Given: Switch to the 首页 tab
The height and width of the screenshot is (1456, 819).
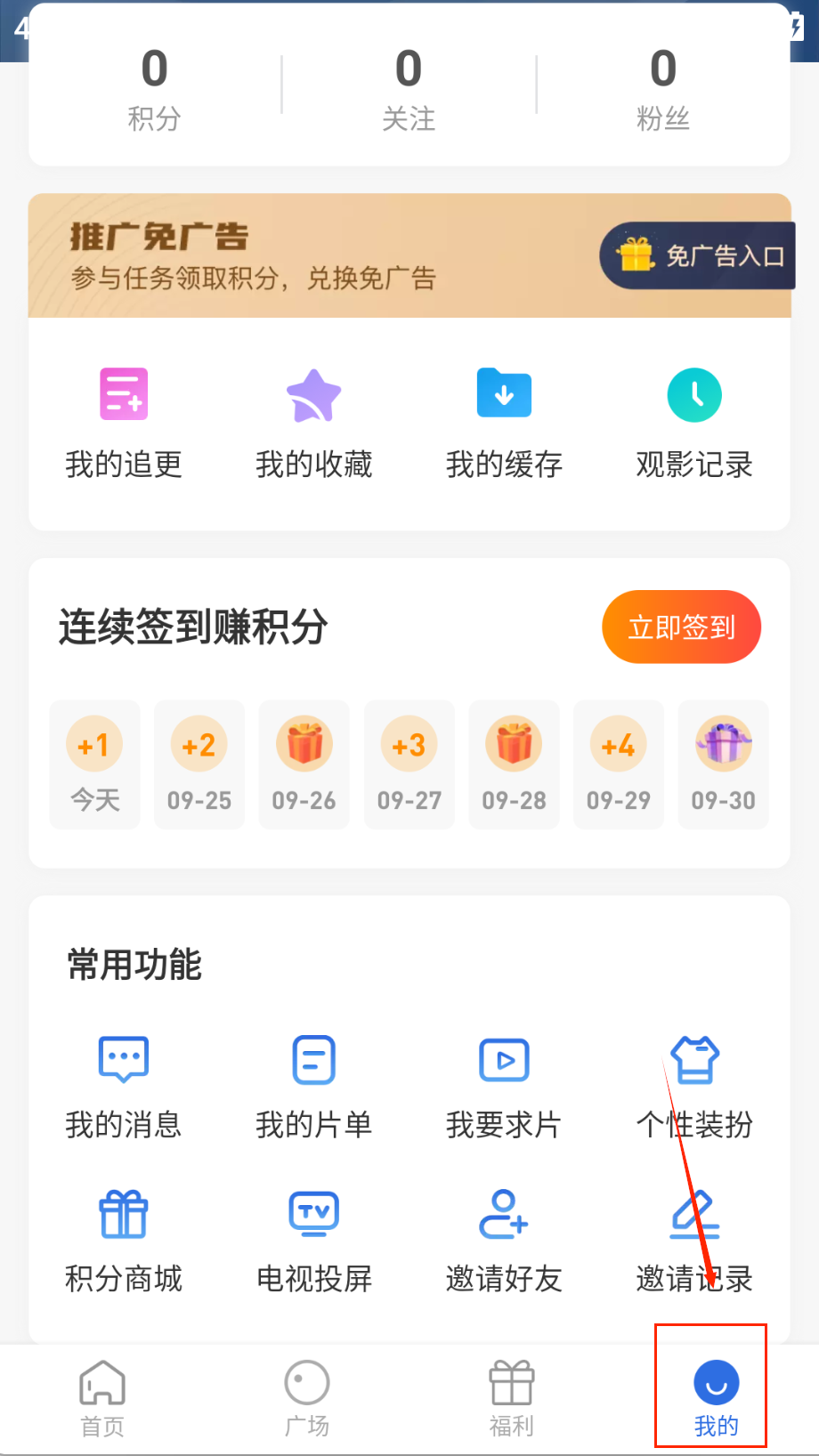Looking at the screenshot, I should (102, 1398).
